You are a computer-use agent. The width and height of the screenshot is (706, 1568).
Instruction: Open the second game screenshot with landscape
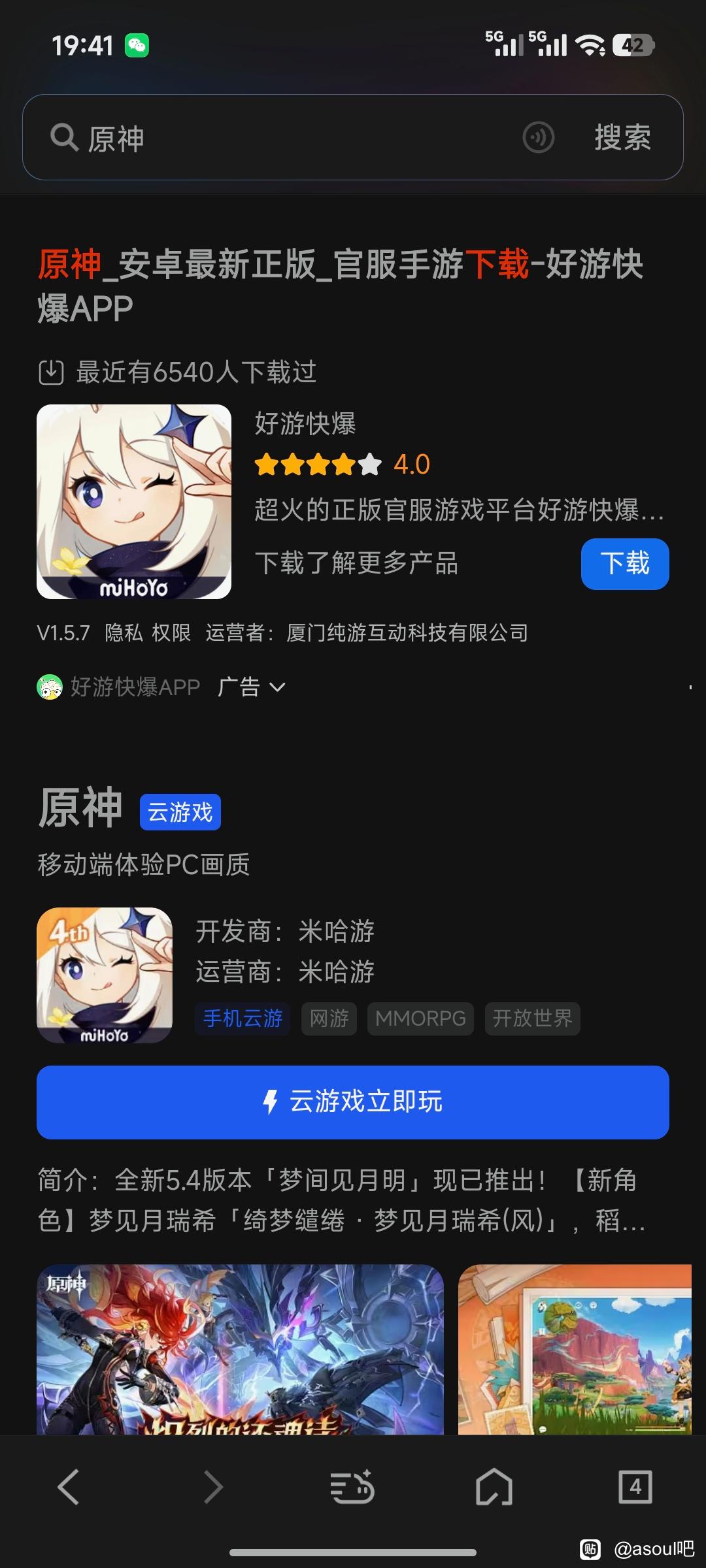(575, 1349)
